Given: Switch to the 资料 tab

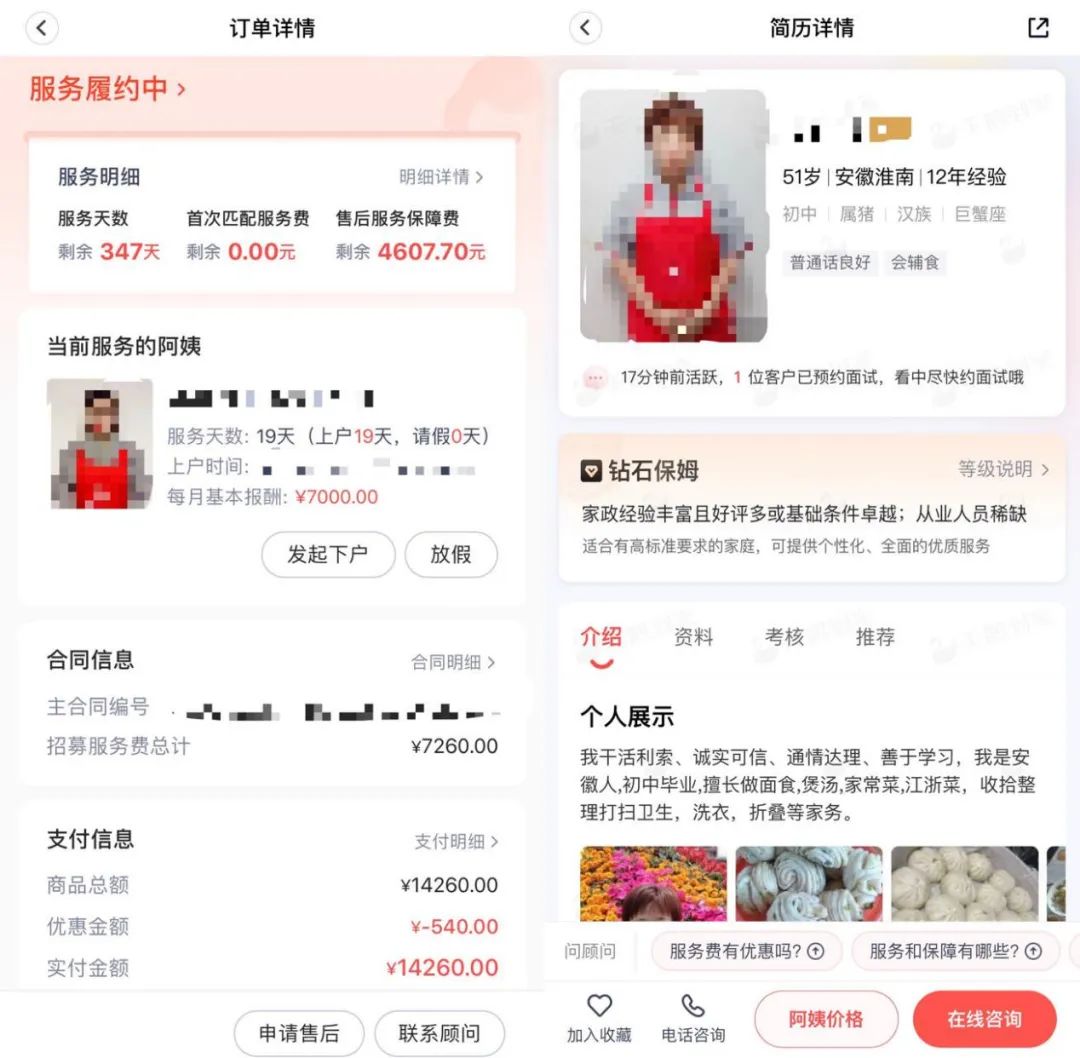Looking at the screenshot, I should click(x=693, y=637).
